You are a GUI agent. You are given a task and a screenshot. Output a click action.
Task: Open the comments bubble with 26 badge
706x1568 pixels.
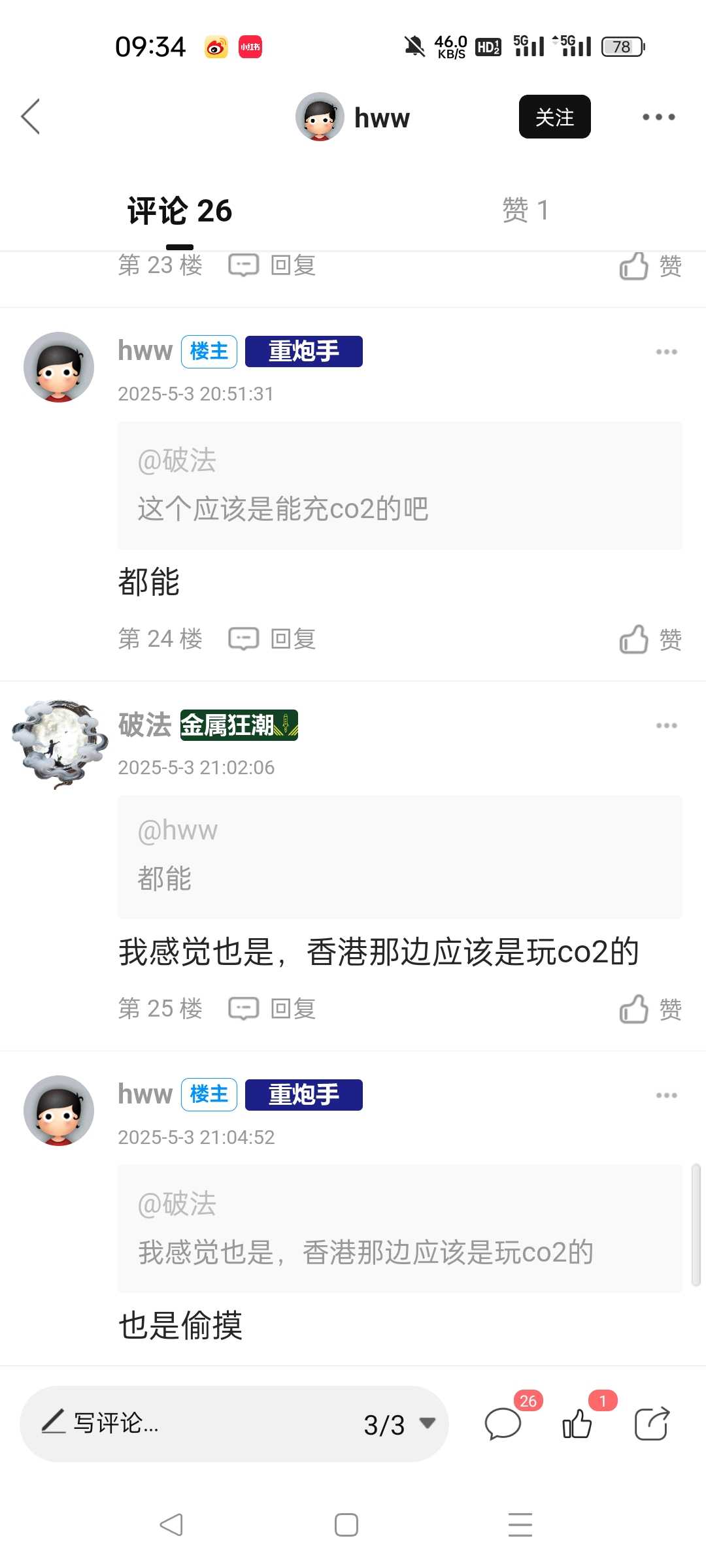tap(503, 1424)
